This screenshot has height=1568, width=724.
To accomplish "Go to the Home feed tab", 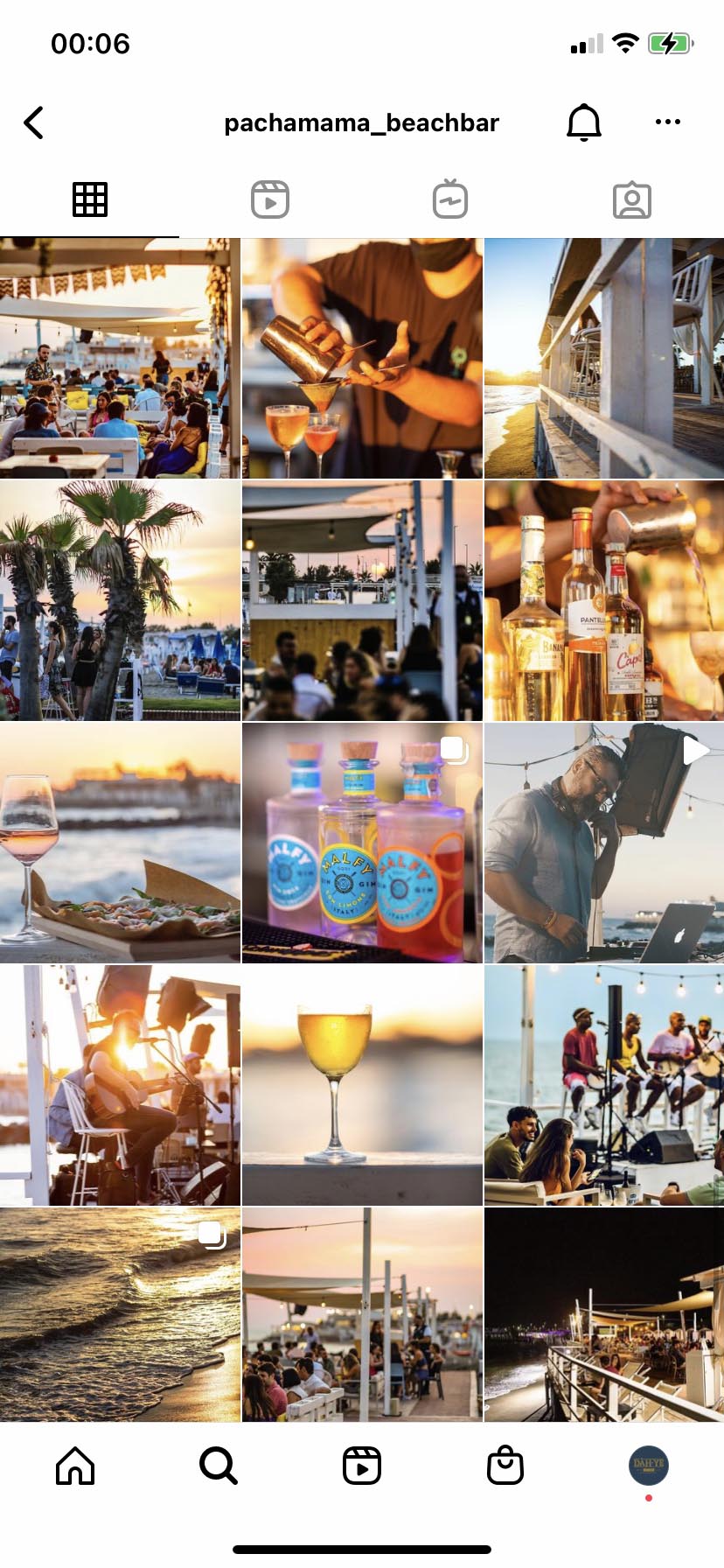I will pos(75,1466).
